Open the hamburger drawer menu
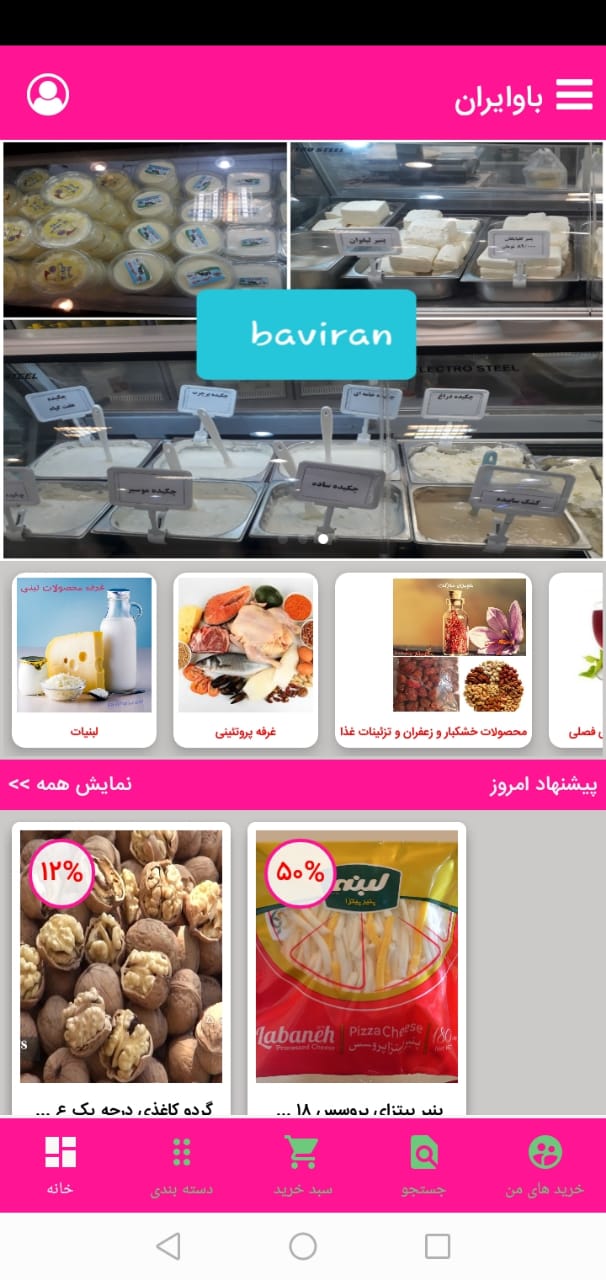 (574, 94)
